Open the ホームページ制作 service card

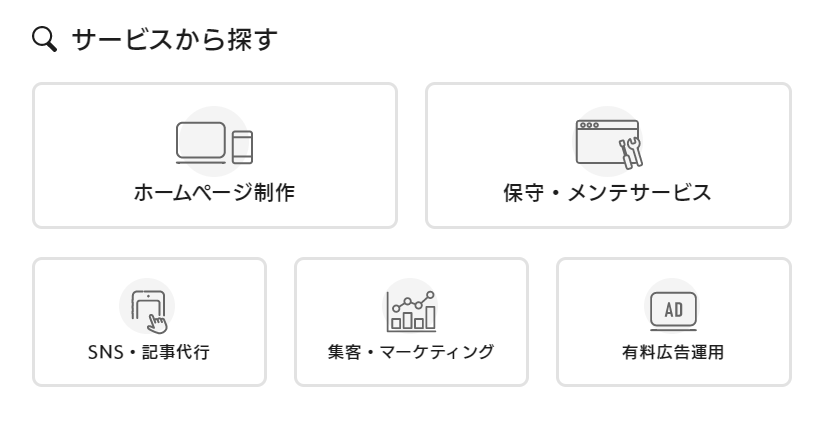214,156
